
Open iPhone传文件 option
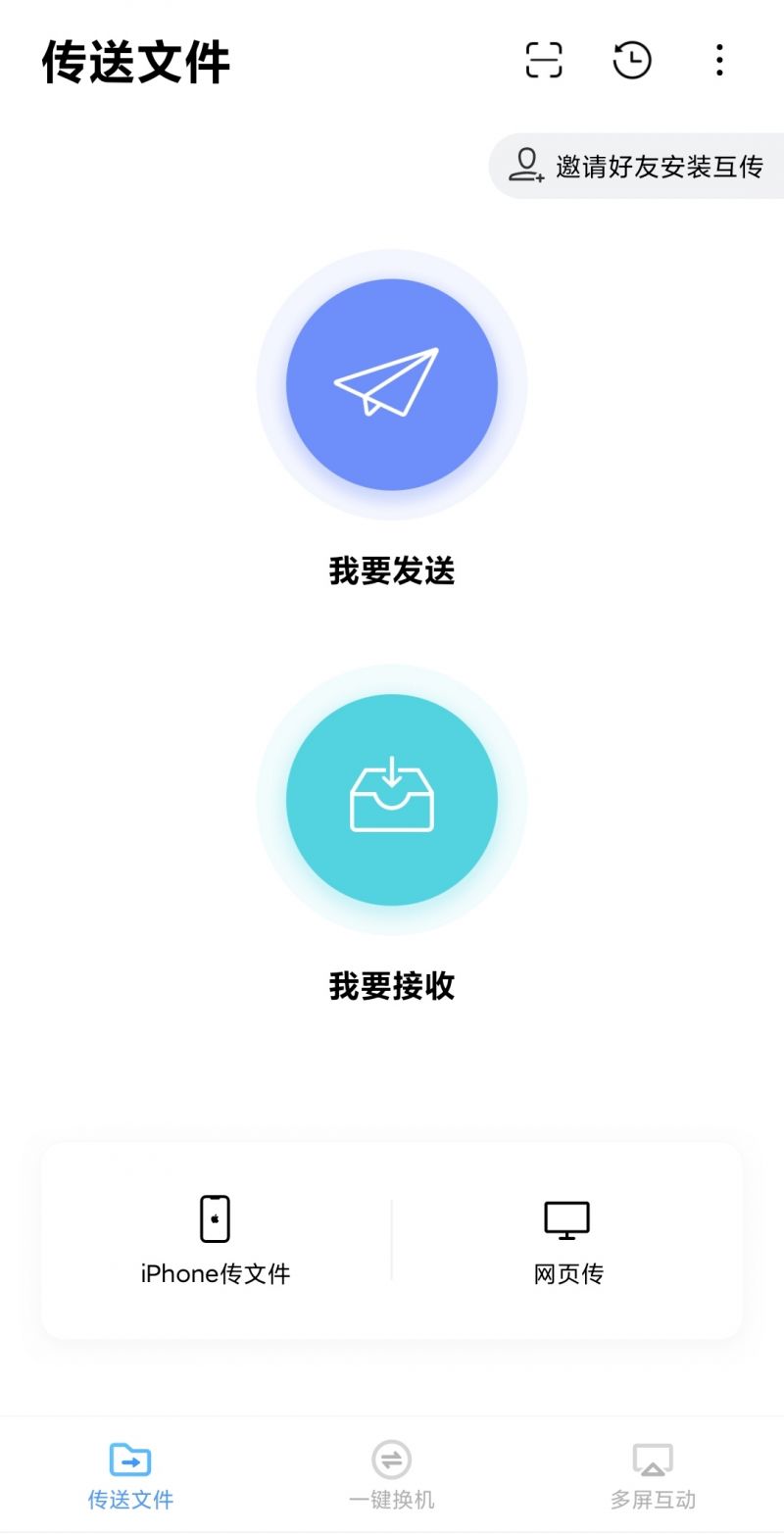coord(216,1240)
